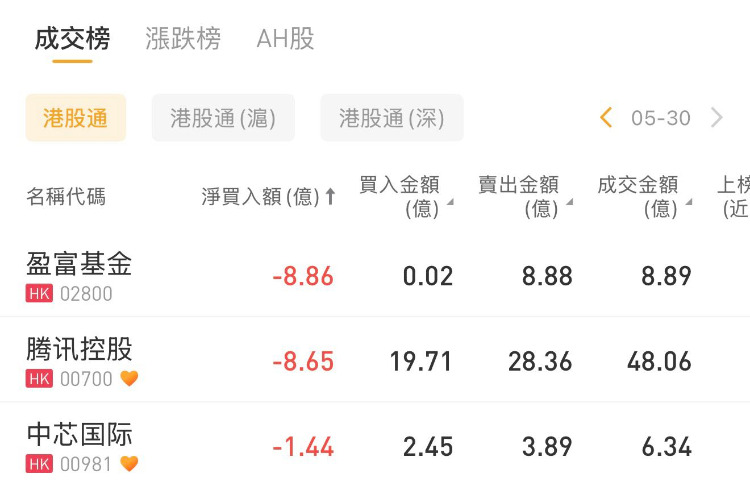Sort by 成交金額 column
Viewport: 750px width, 486px height.
[642, 196]
